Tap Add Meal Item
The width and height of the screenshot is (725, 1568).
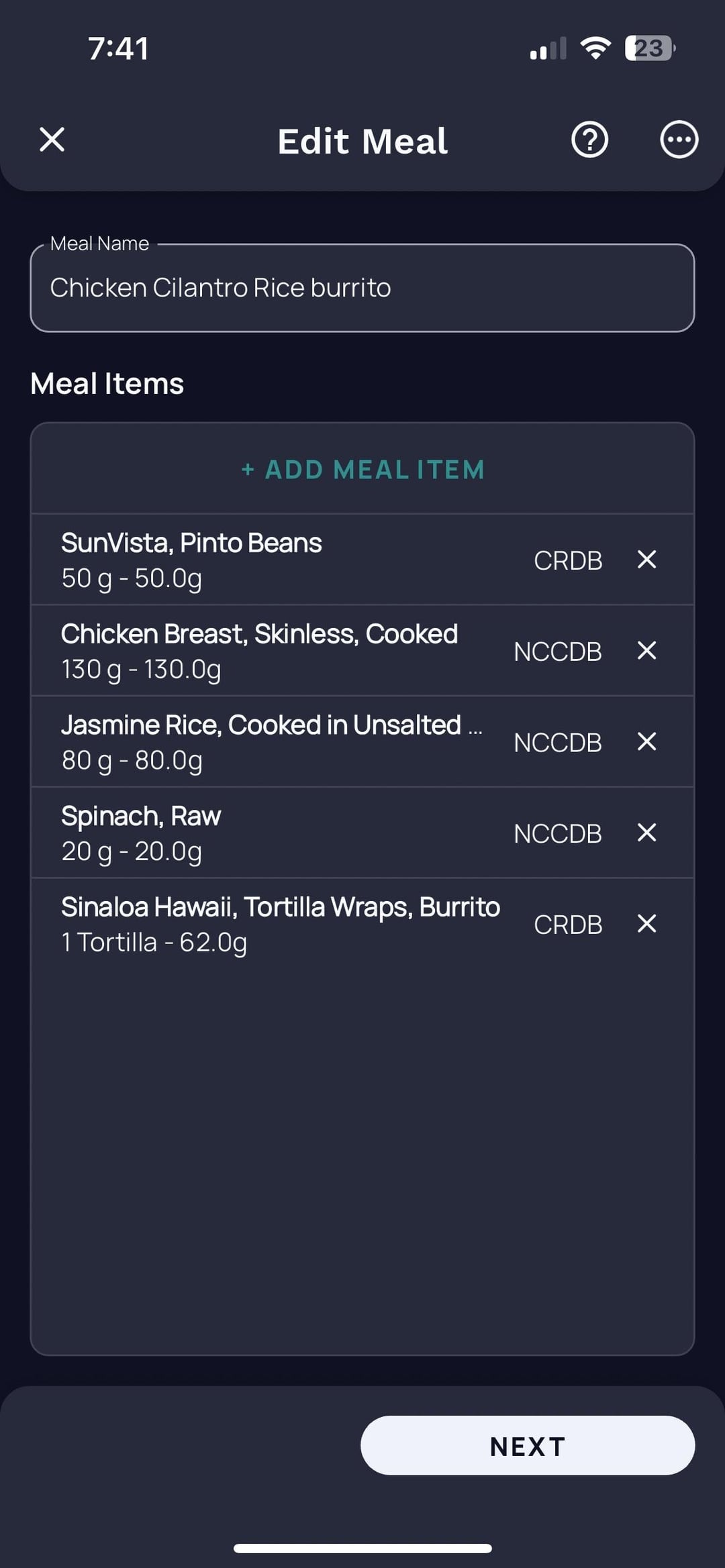pos(362,470)
